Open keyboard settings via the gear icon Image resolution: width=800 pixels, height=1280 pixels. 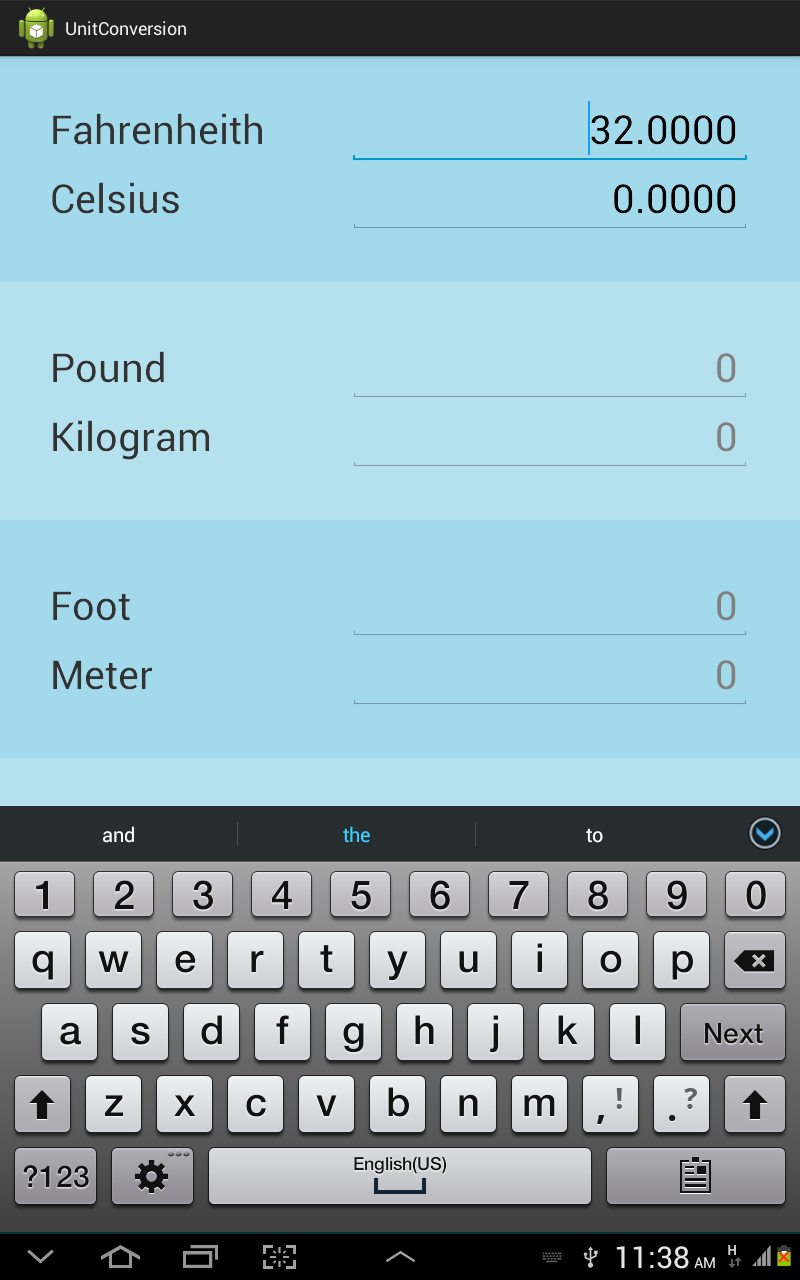(152, 1175)
